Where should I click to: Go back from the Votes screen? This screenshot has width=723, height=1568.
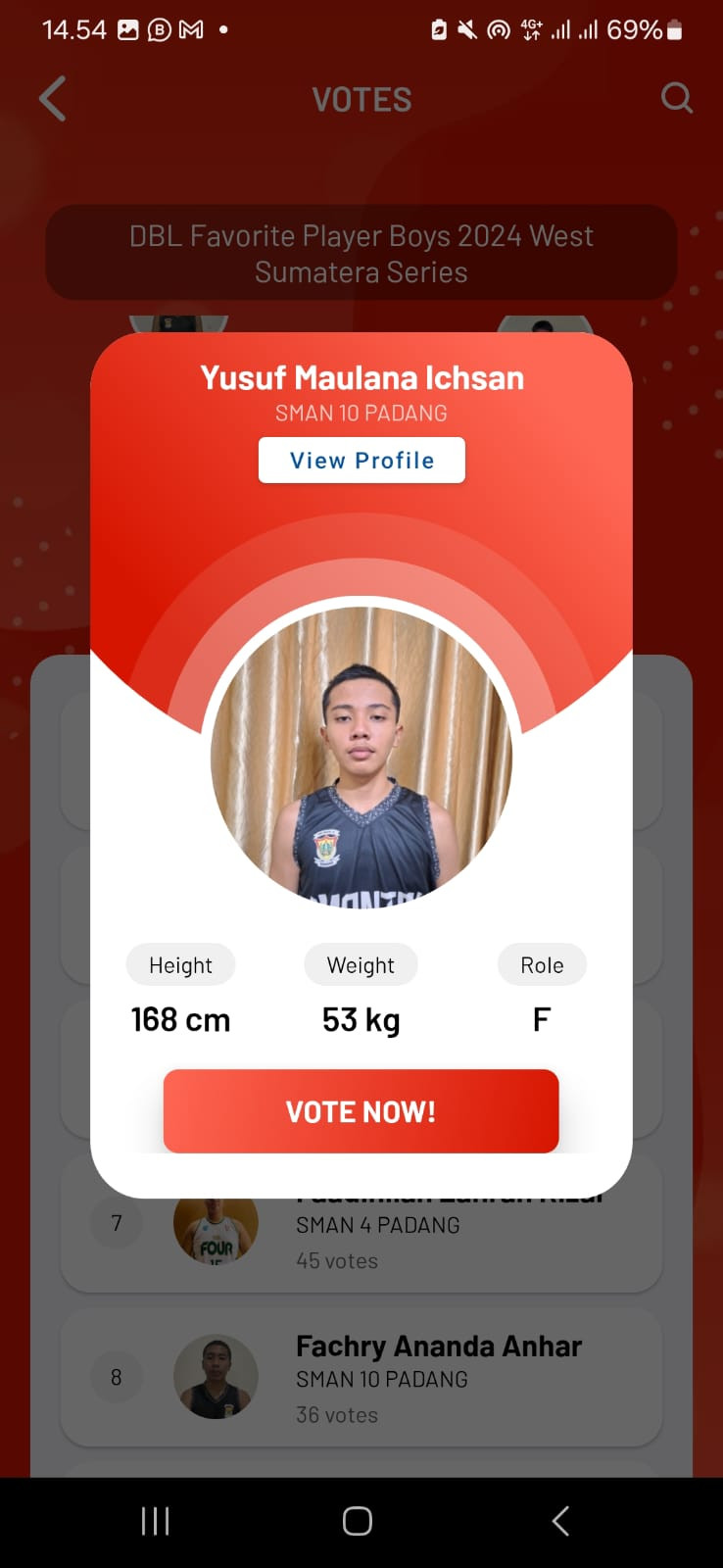click(x=53, y=99)
